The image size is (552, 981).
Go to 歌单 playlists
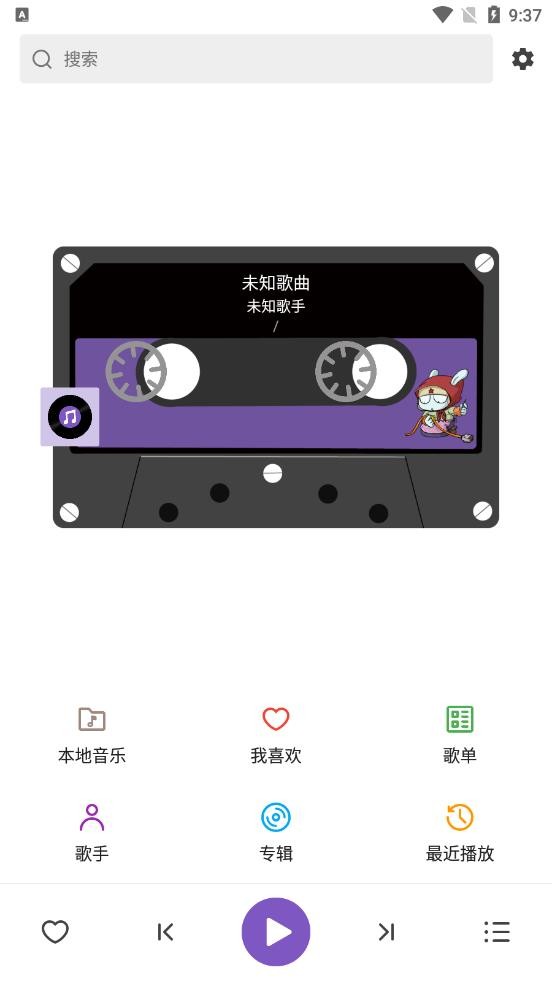460,735
